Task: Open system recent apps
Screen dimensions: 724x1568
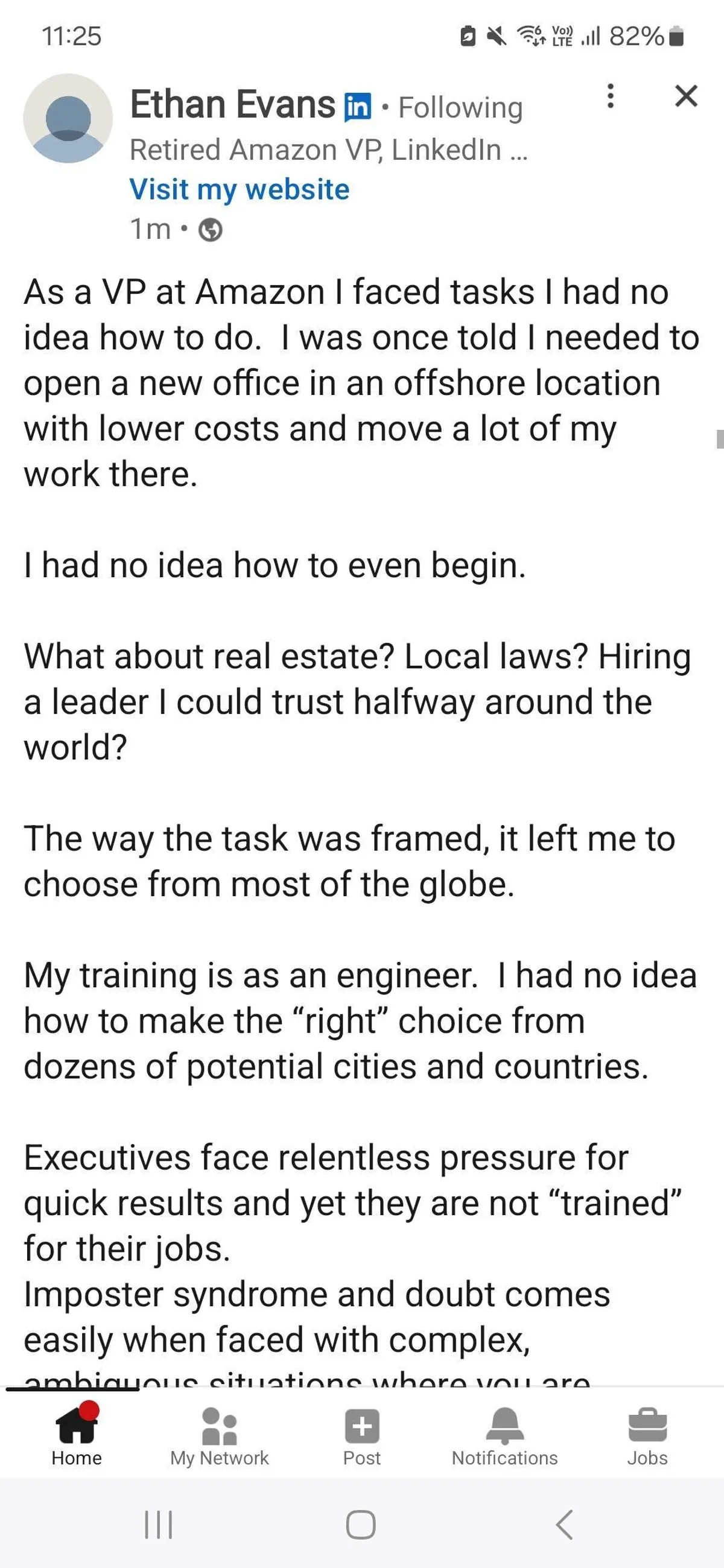Action: (x=158, y=1525)
